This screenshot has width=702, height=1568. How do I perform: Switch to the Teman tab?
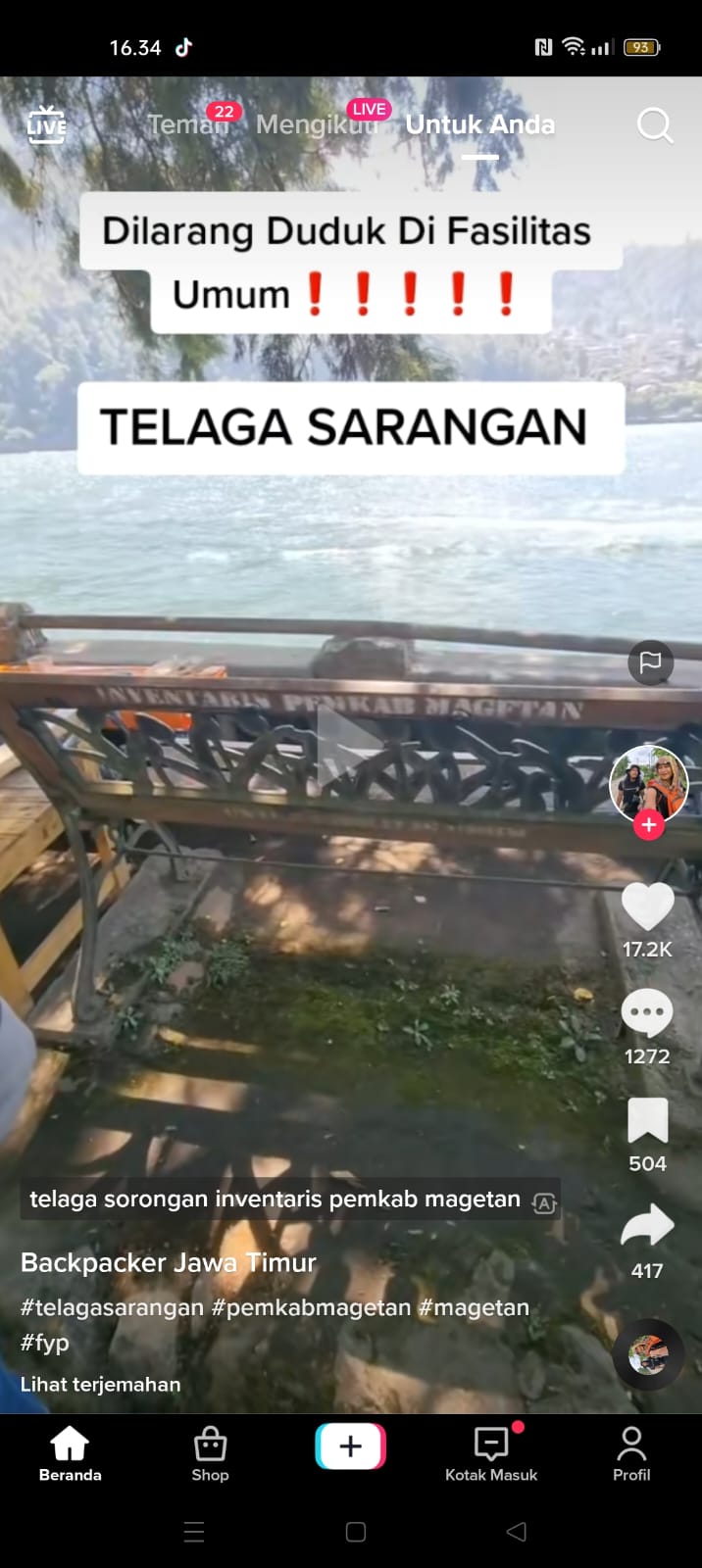[x=186, y=124]
